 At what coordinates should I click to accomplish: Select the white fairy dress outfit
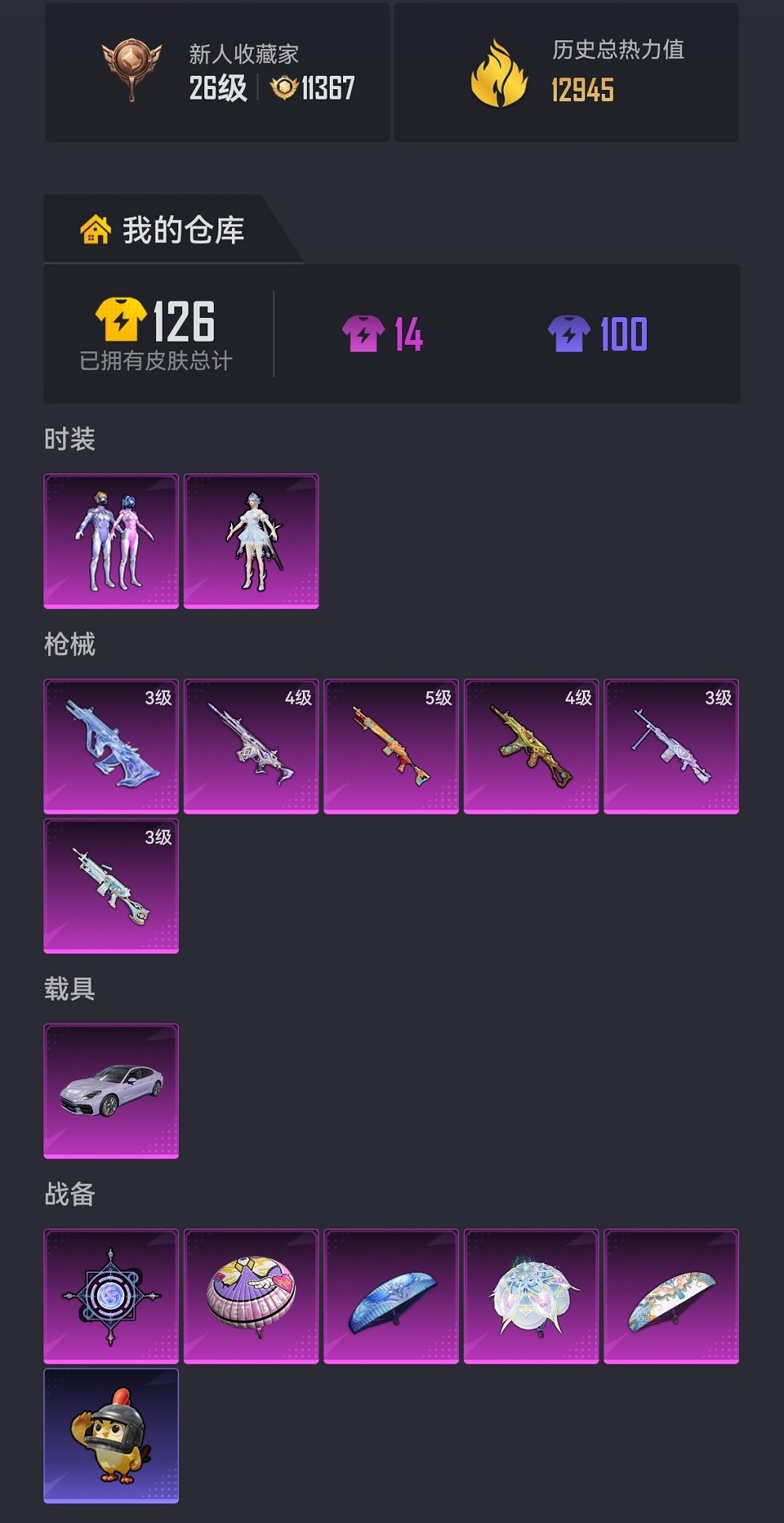251,541
